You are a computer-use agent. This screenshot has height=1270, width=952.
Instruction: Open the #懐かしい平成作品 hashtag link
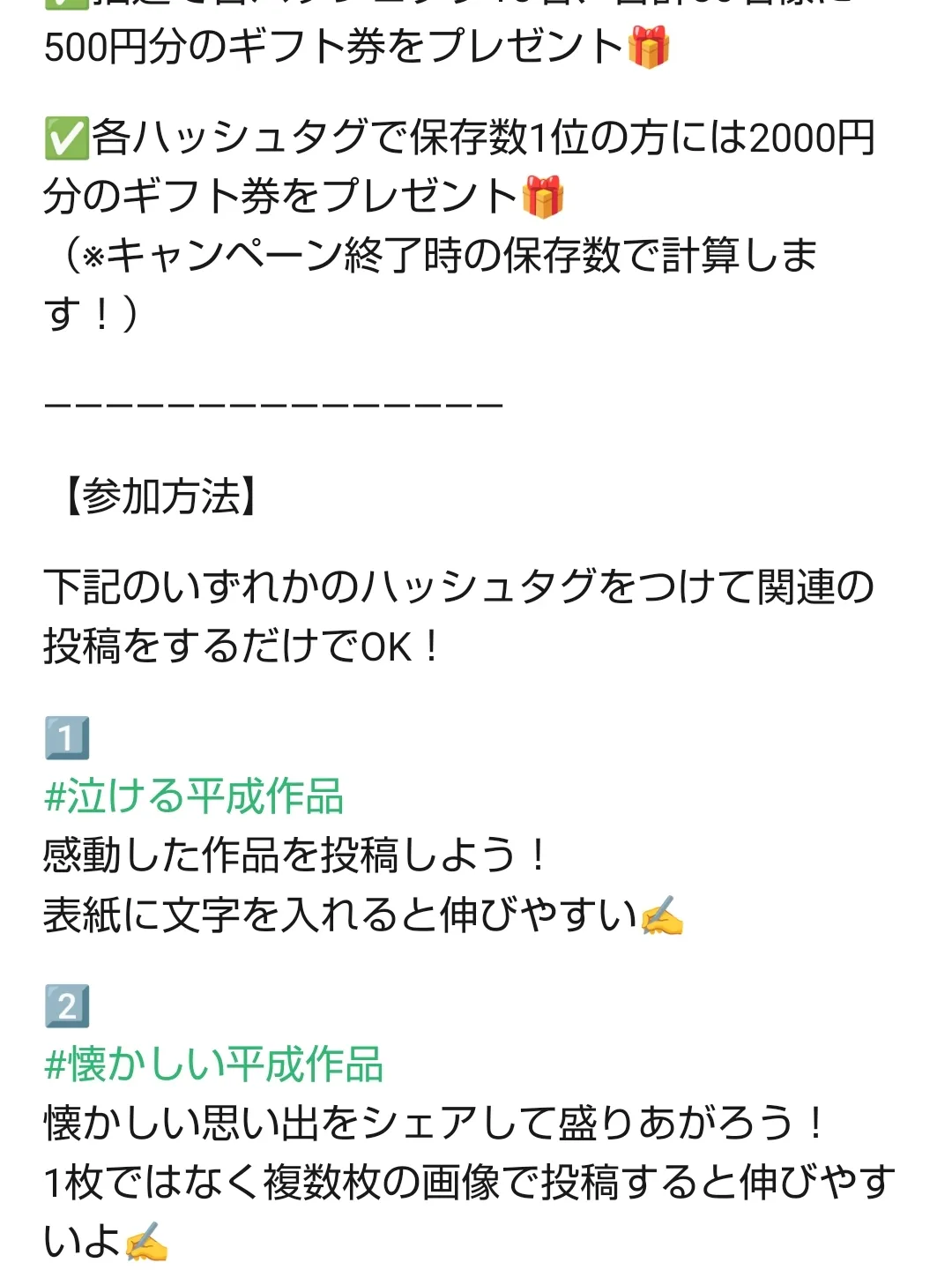[x=213, y=1065]
